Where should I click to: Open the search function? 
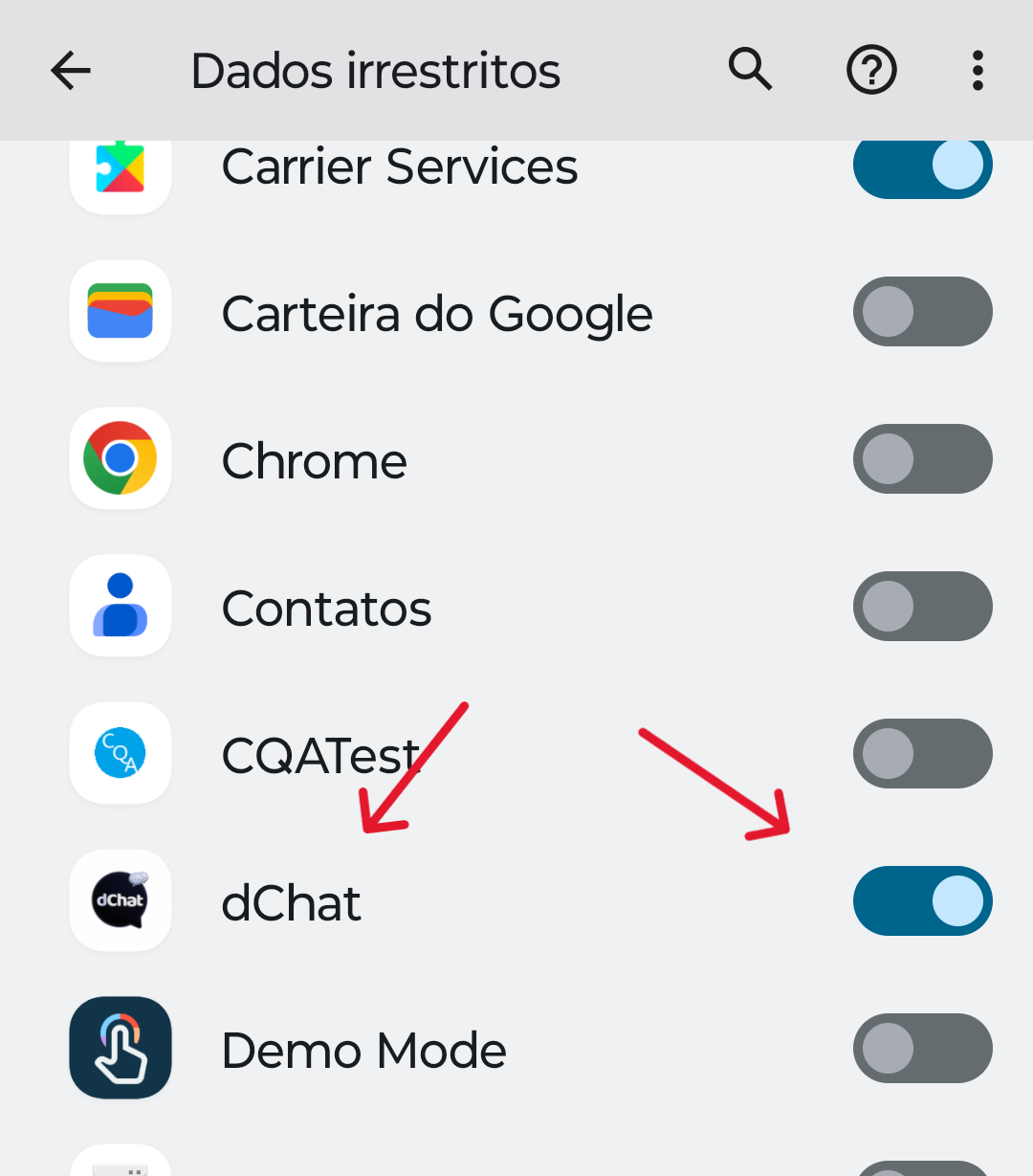[750, 70]
